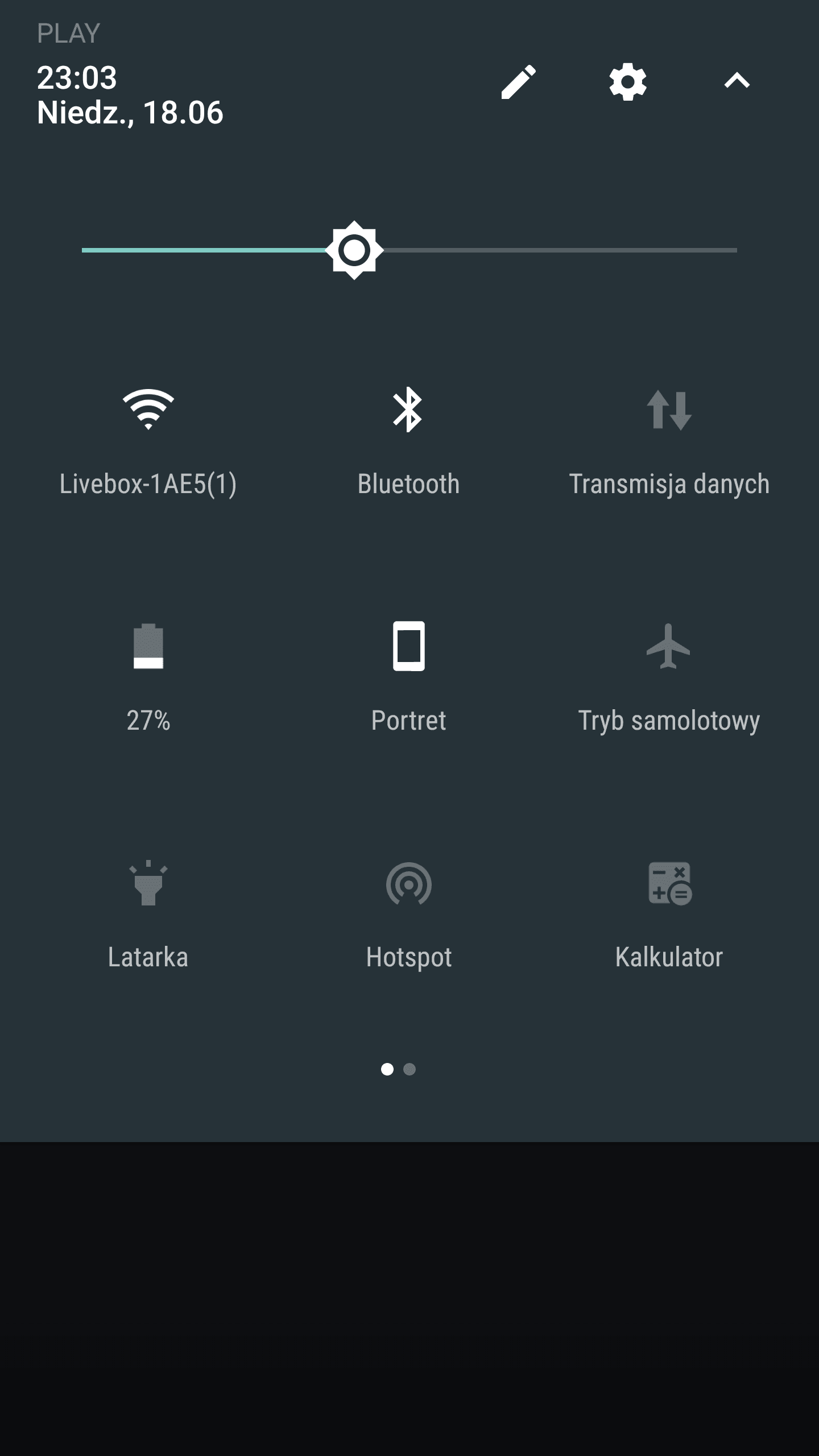Enable Transmisja danych mobile data

(669, 444)
